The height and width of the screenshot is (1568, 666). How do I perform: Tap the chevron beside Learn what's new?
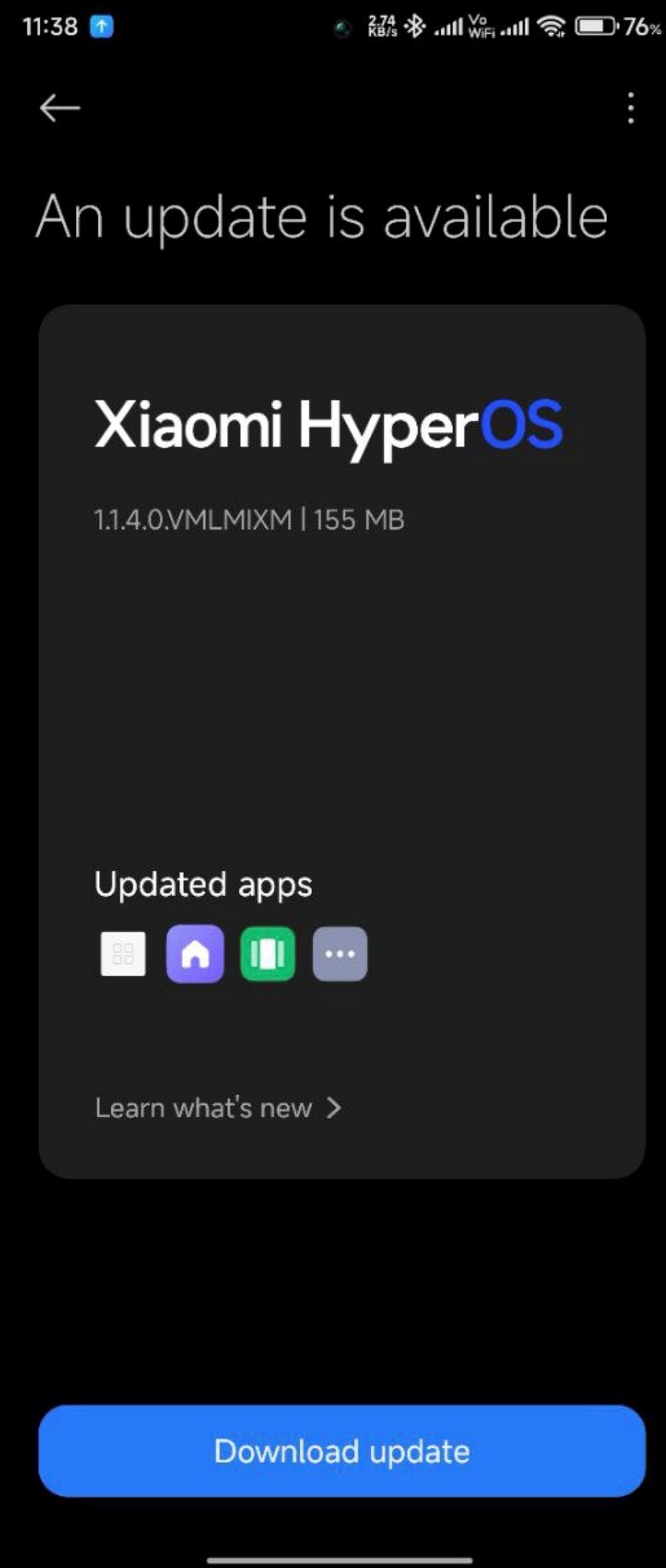click(x=334, y=1107)
